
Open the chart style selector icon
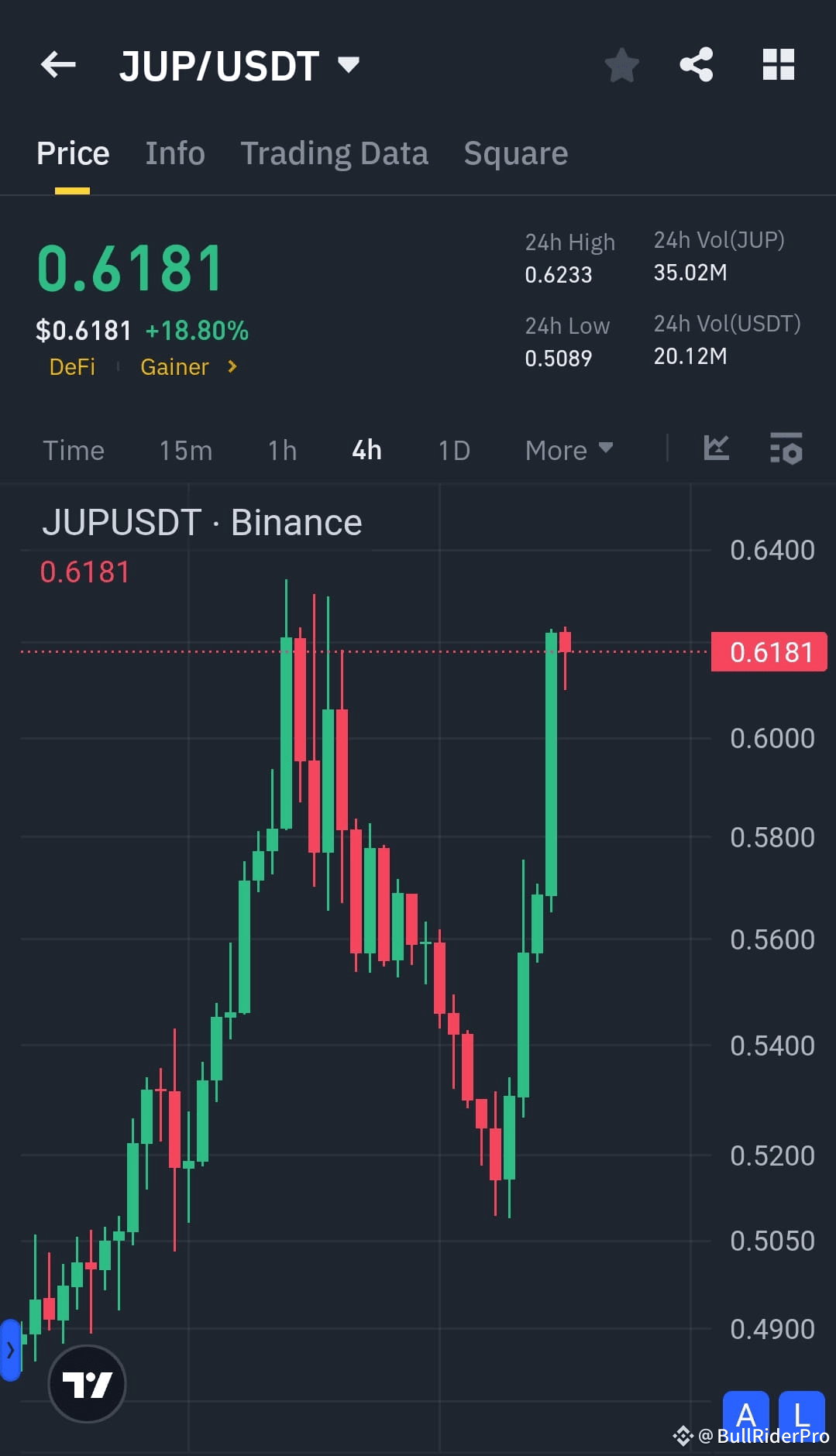715,449
